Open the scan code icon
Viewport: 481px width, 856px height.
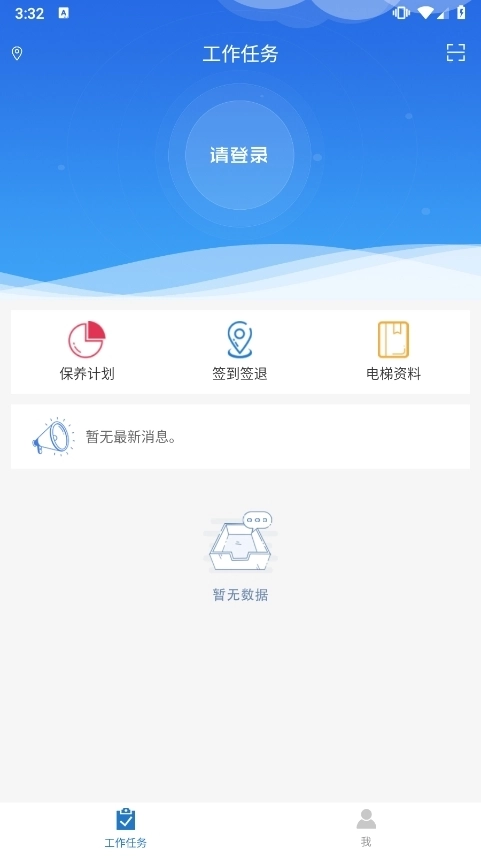pos(455,52)
